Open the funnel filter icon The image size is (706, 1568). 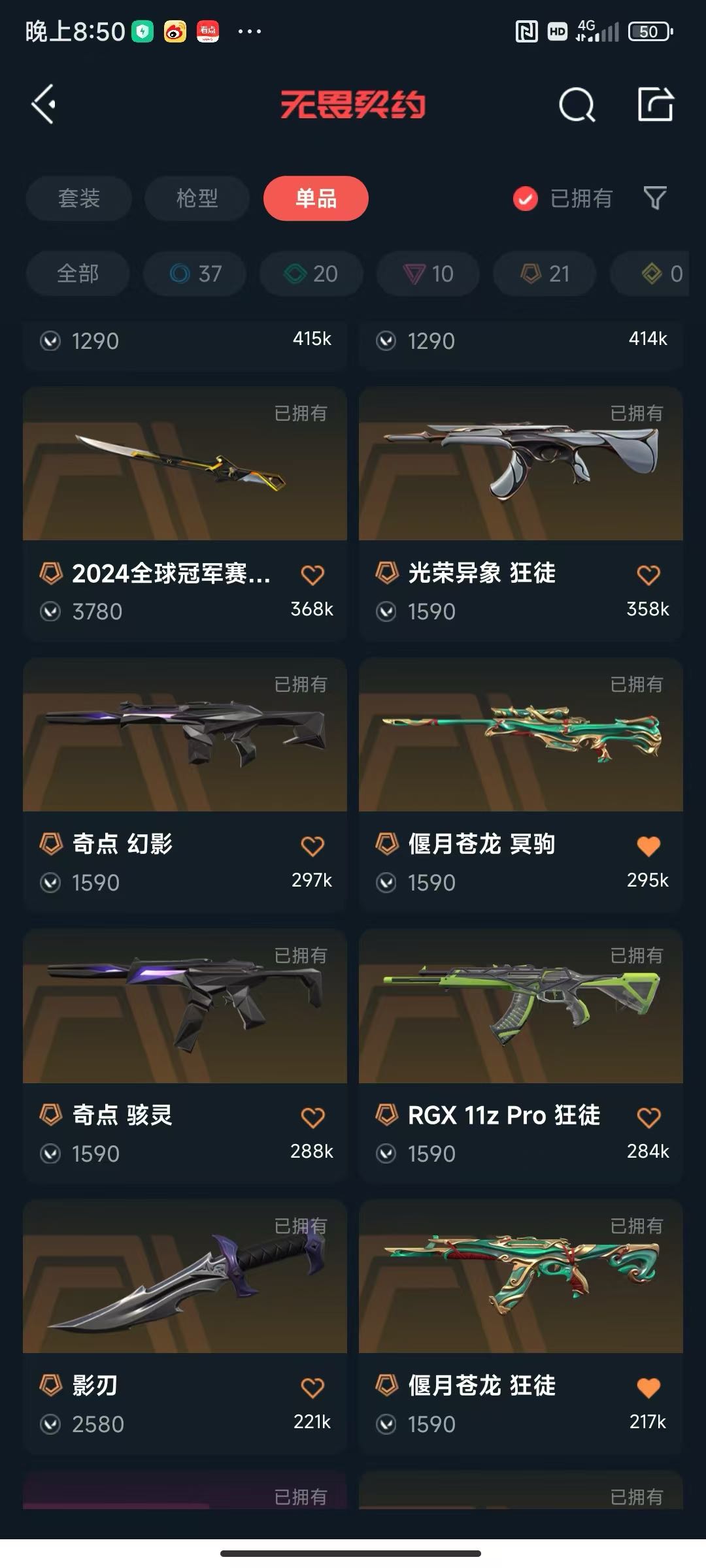(x=654, y=198)
